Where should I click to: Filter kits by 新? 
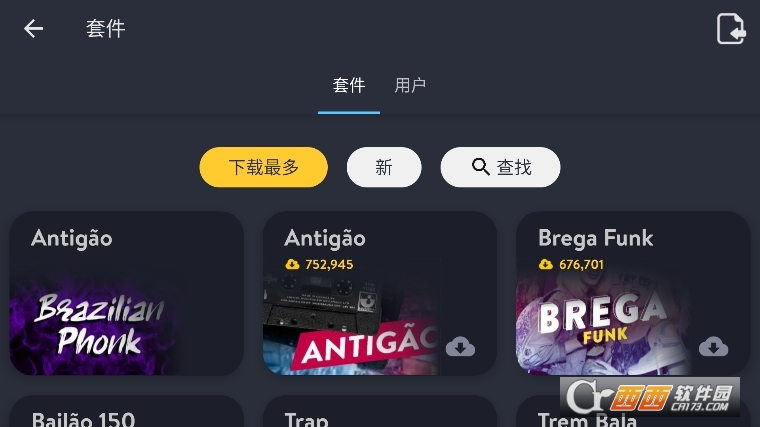384,167
